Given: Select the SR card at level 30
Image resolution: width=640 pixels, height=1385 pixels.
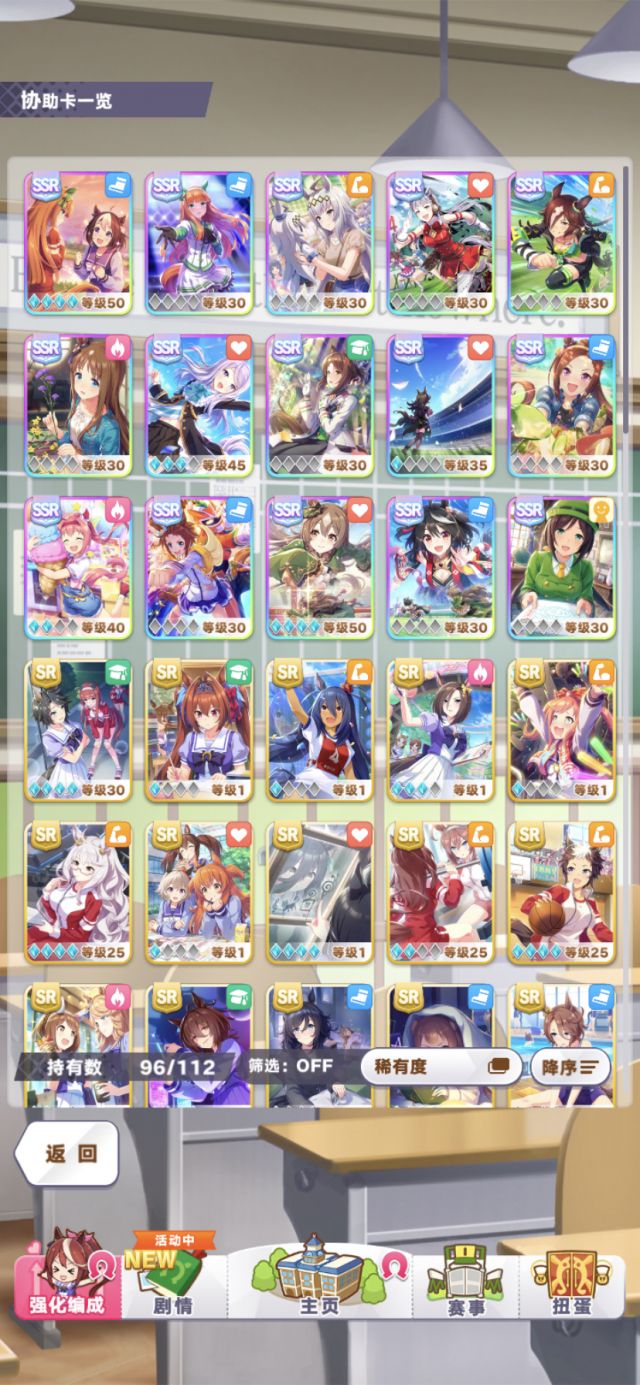Looking at the screenshot, I should (x=77, y=730).
